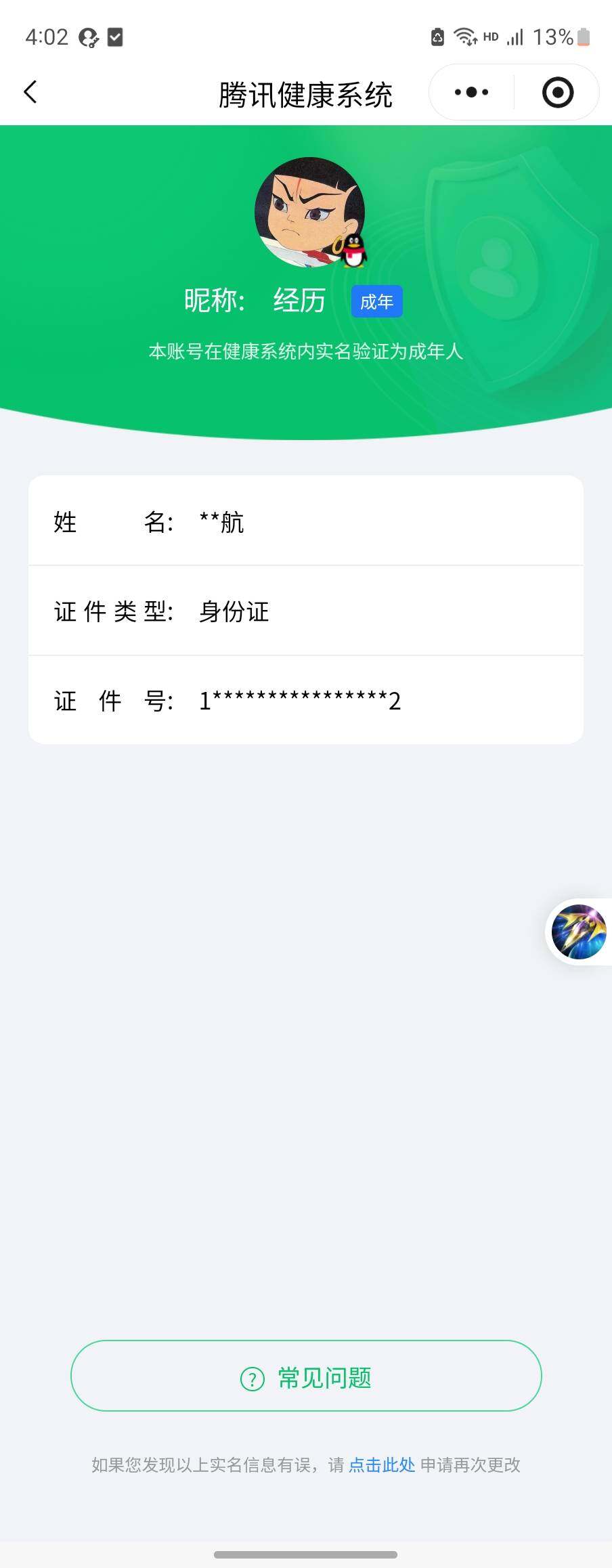
Task: Tap the 证件类型 身份证 row
Action: tap(305, 611)
